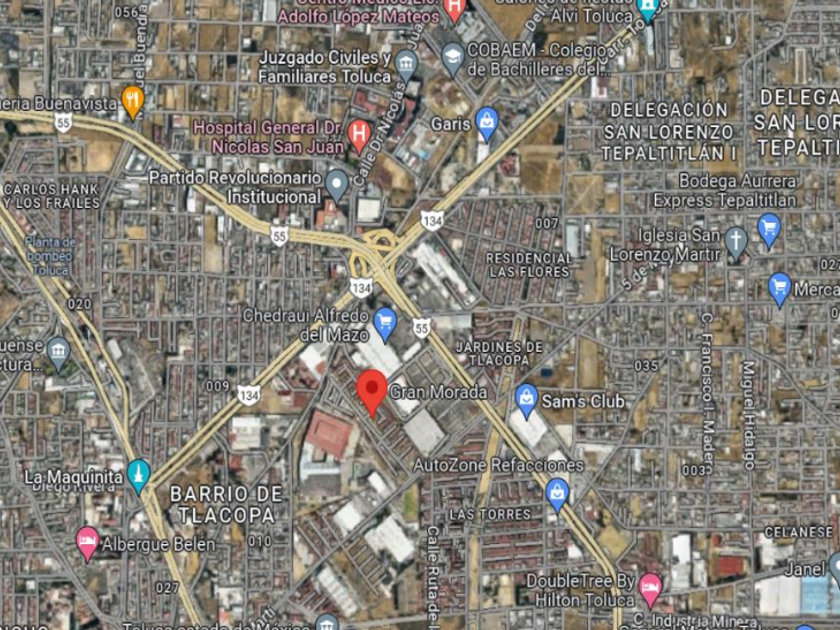
Task: Select the DoubleTree By Hilton Toluca hotel pin
Action: 650,590
